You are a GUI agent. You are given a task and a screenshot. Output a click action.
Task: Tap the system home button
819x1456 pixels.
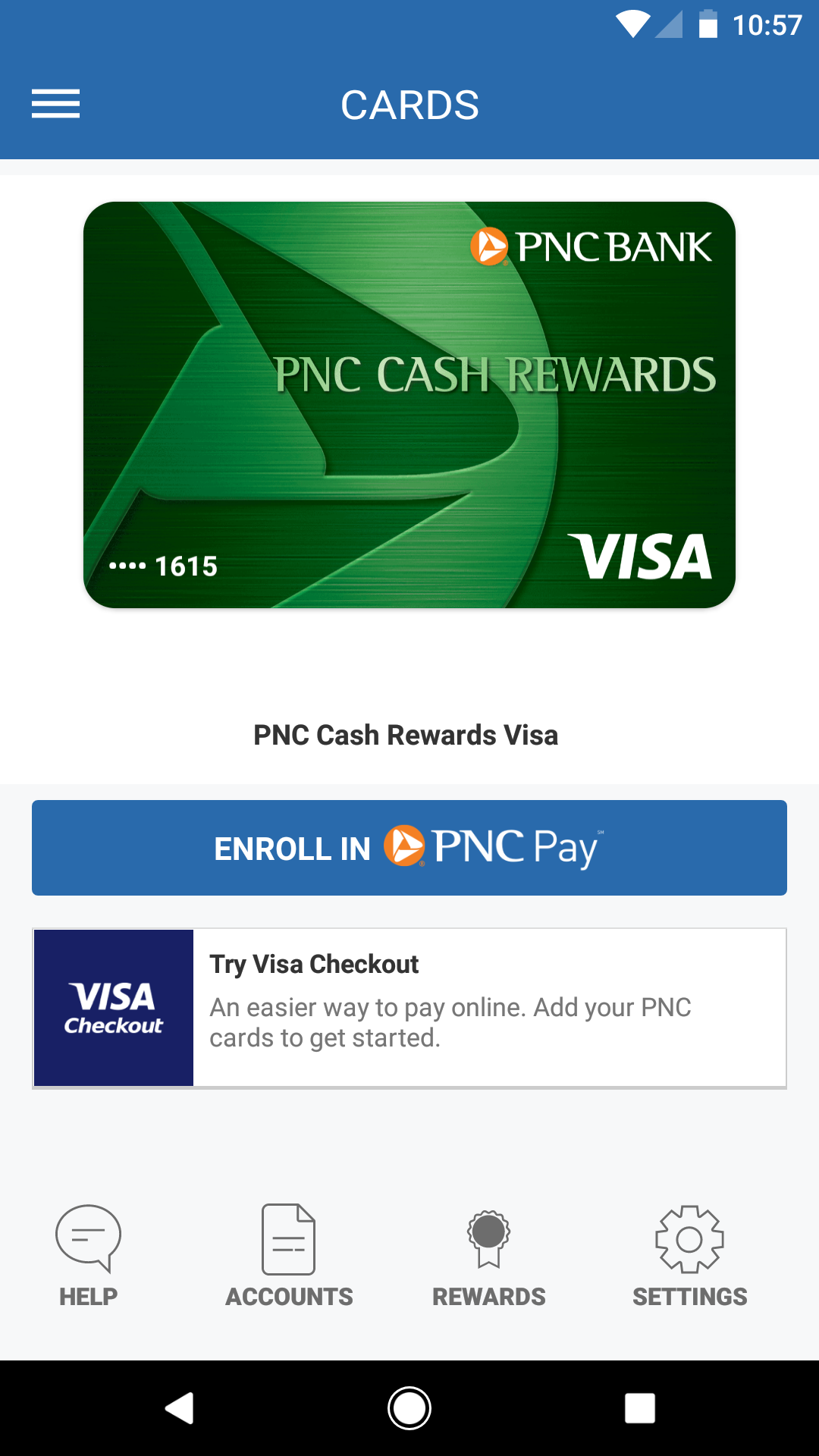[x=409, y=1408]
